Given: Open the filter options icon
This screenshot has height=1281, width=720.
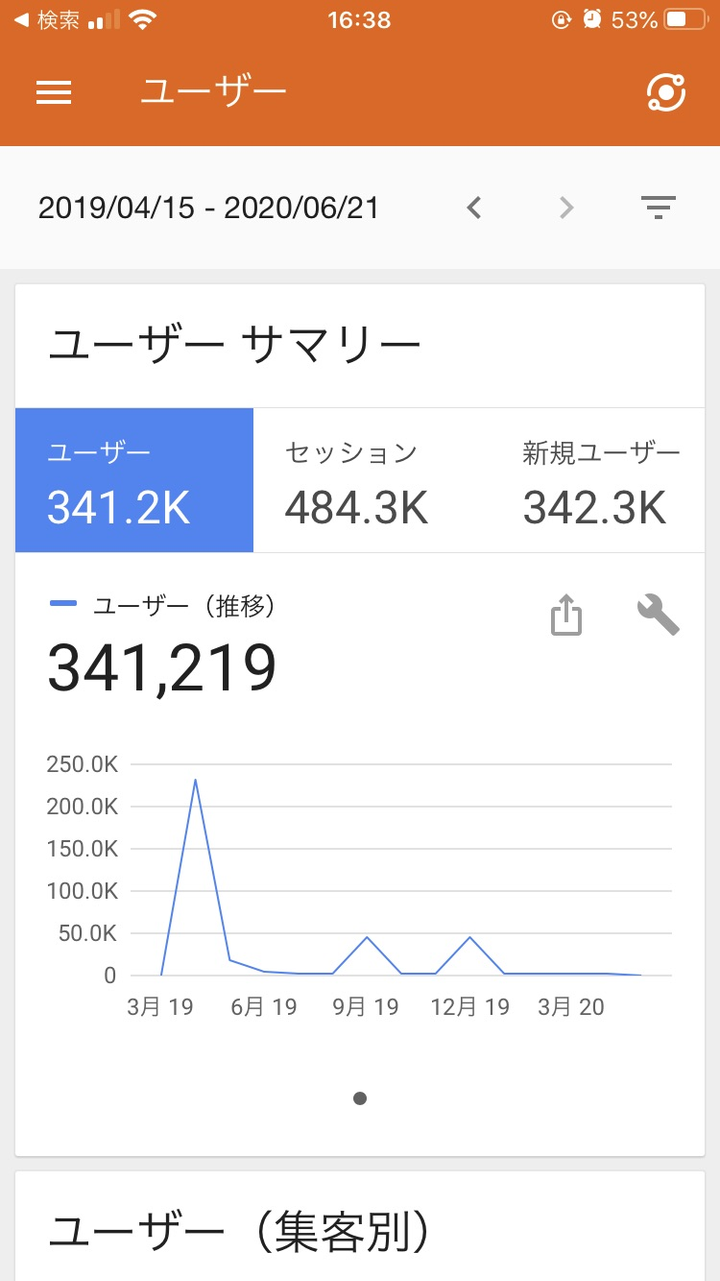Looking at the screenshot, I should [x=658, y=208].
